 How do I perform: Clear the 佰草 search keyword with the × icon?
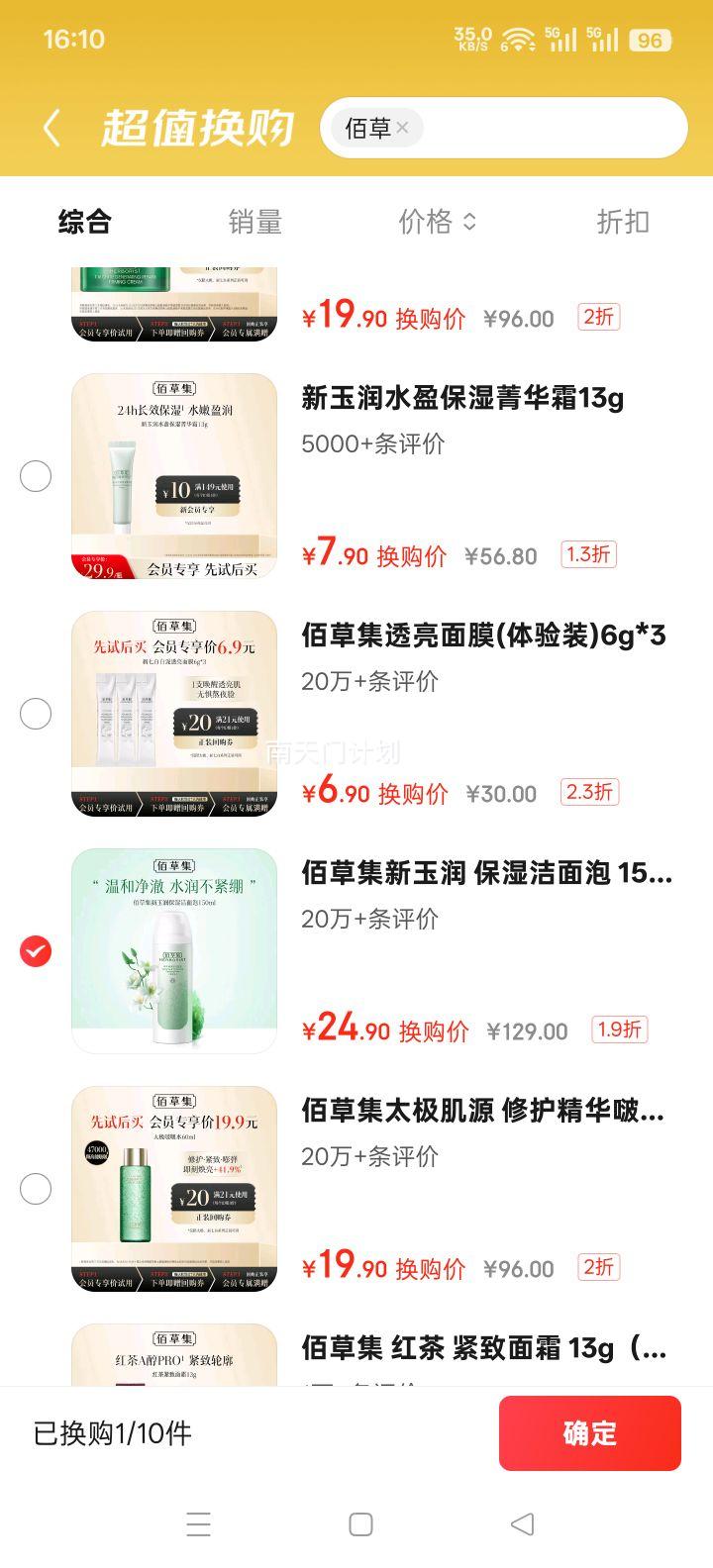[403, 127]
